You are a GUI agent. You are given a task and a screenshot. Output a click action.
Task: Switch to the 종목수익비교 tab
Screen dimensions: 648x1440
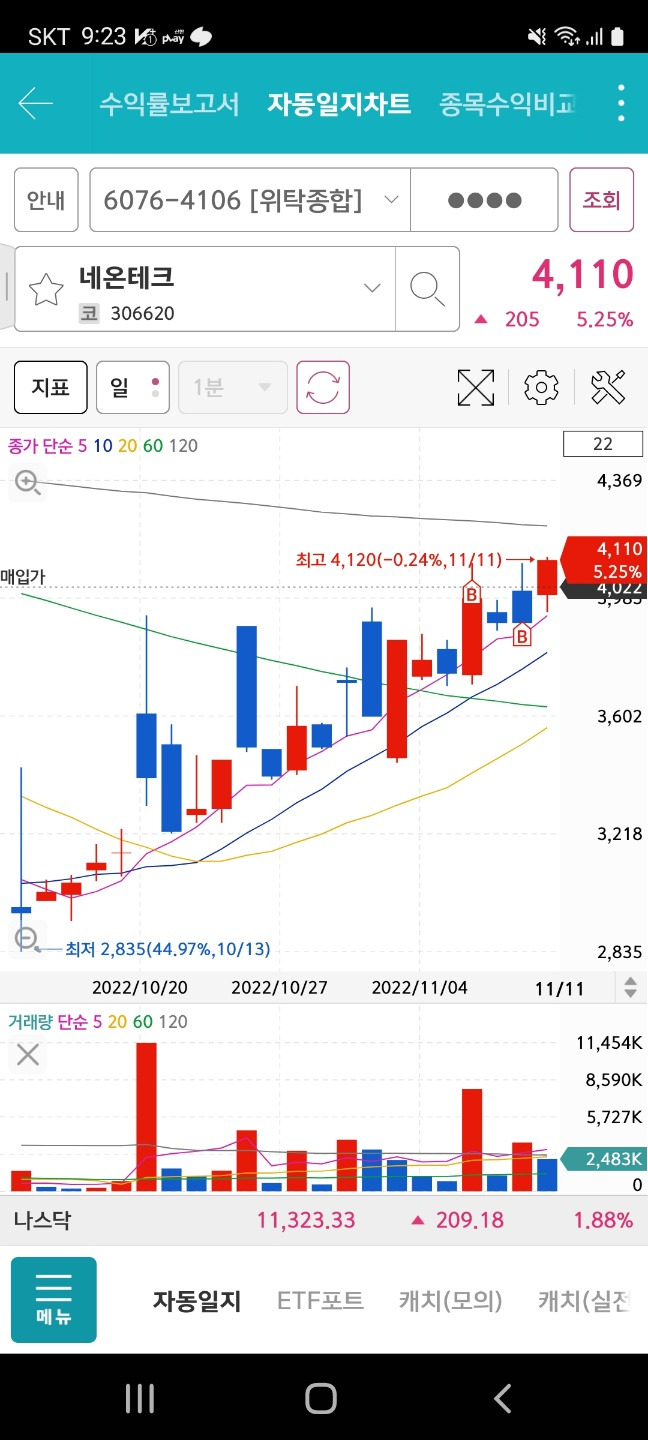point(508,104)
